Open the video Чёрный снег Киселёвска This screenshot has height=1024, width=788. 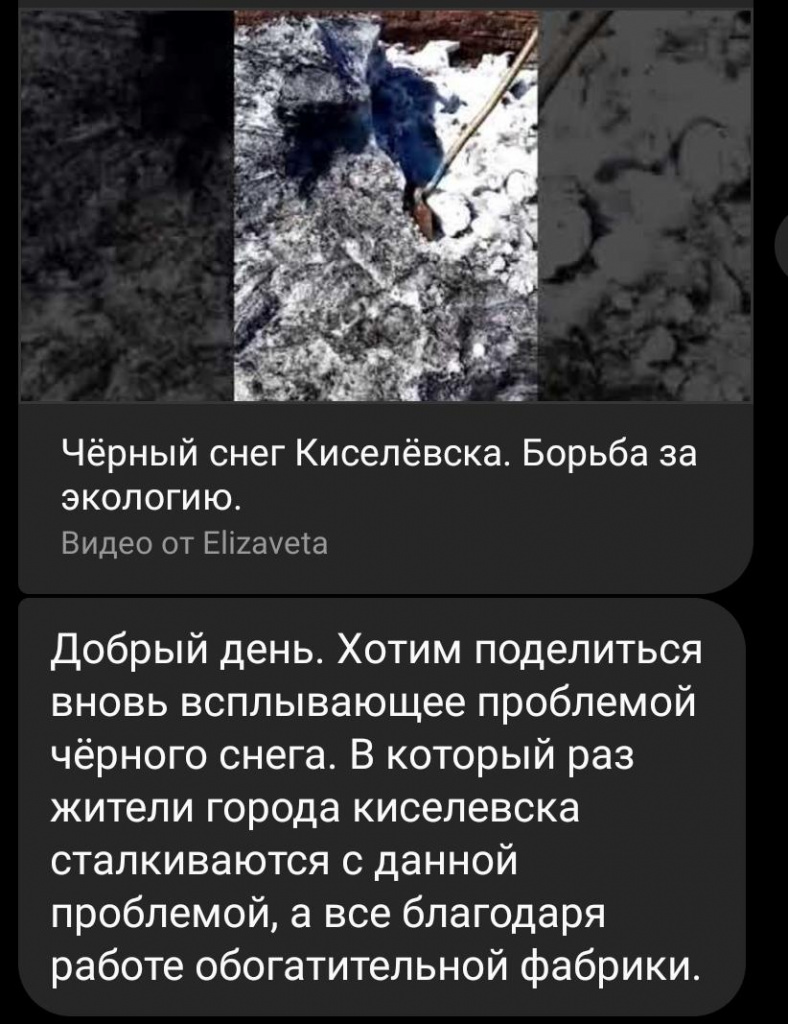pos(385,205)
